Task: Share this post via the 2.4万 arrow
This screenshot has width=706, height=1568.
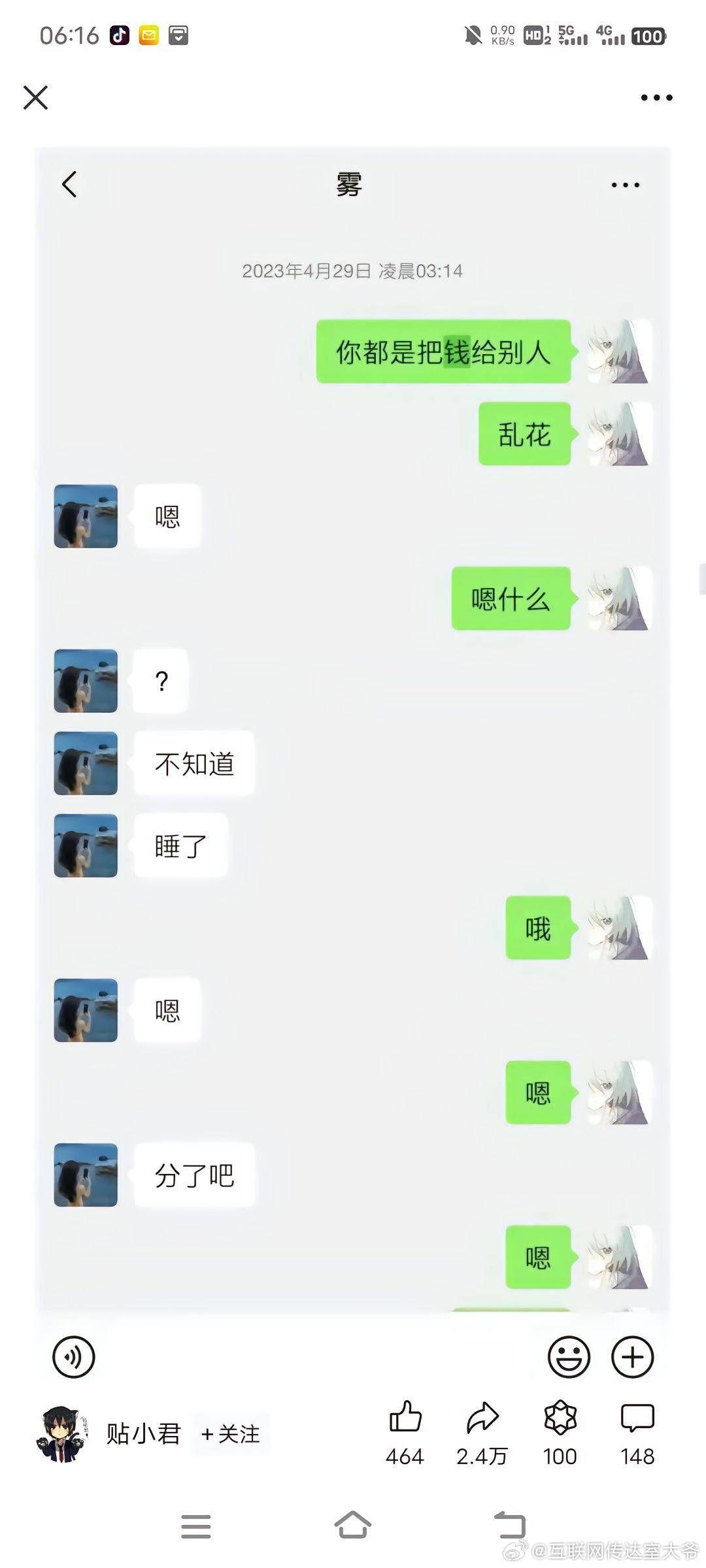Action: [x=482, y=1418]
